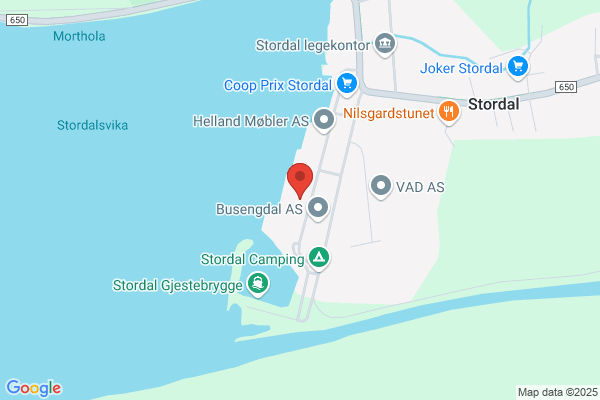Select the Joker Stordal store marker
The image size is (600, 400).
point(517,67)
